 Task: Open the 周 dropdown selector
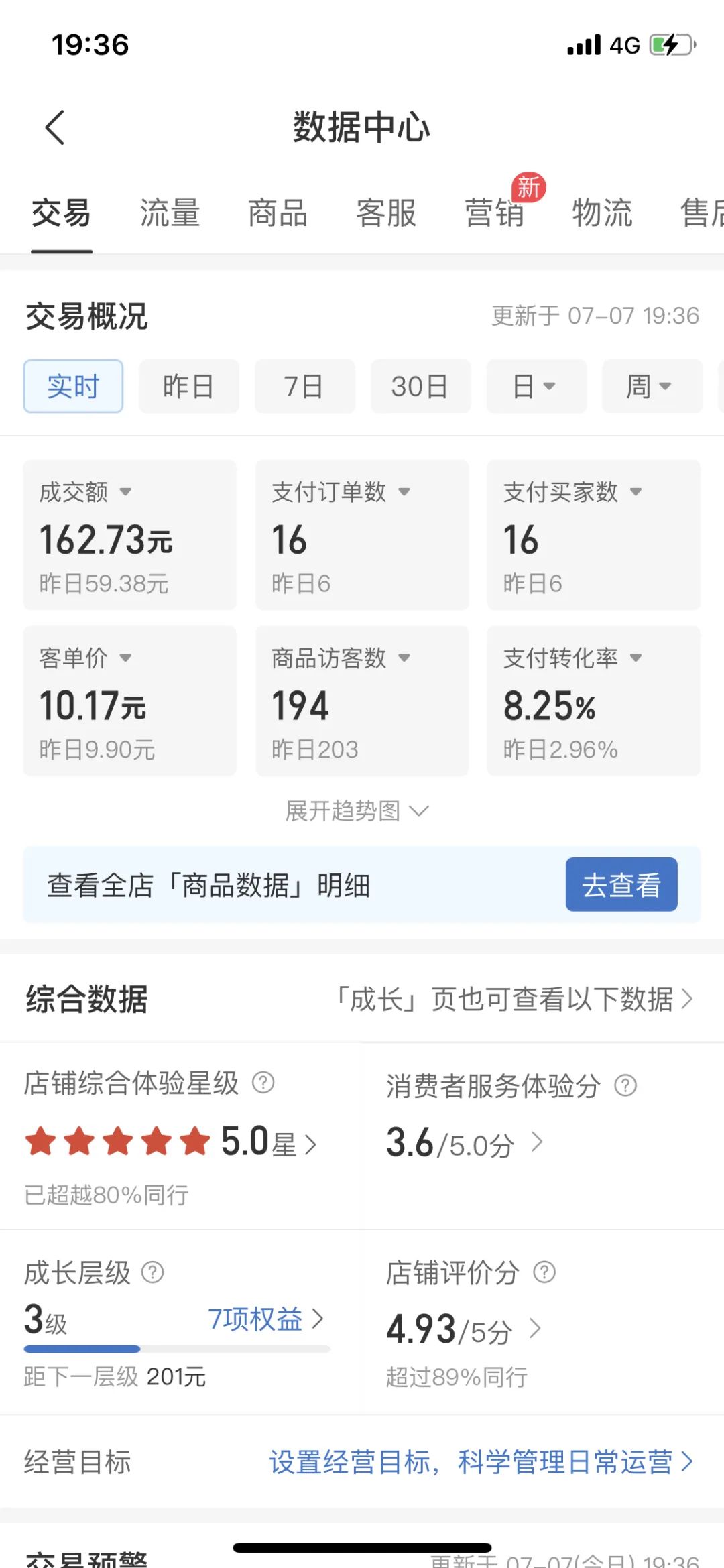(650, 386)
